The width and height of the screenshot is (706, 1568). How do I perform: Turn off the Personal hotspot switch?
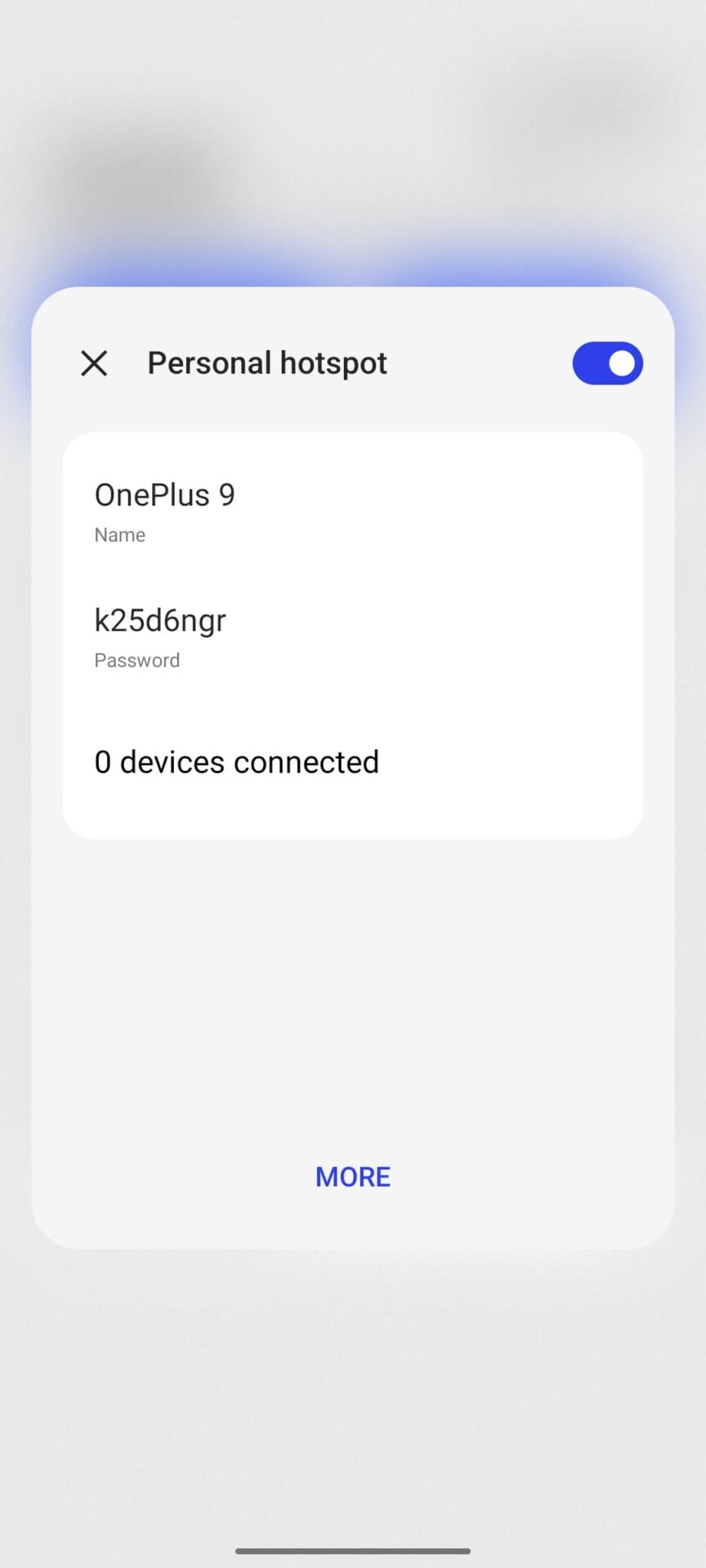(x=607, y=363)
